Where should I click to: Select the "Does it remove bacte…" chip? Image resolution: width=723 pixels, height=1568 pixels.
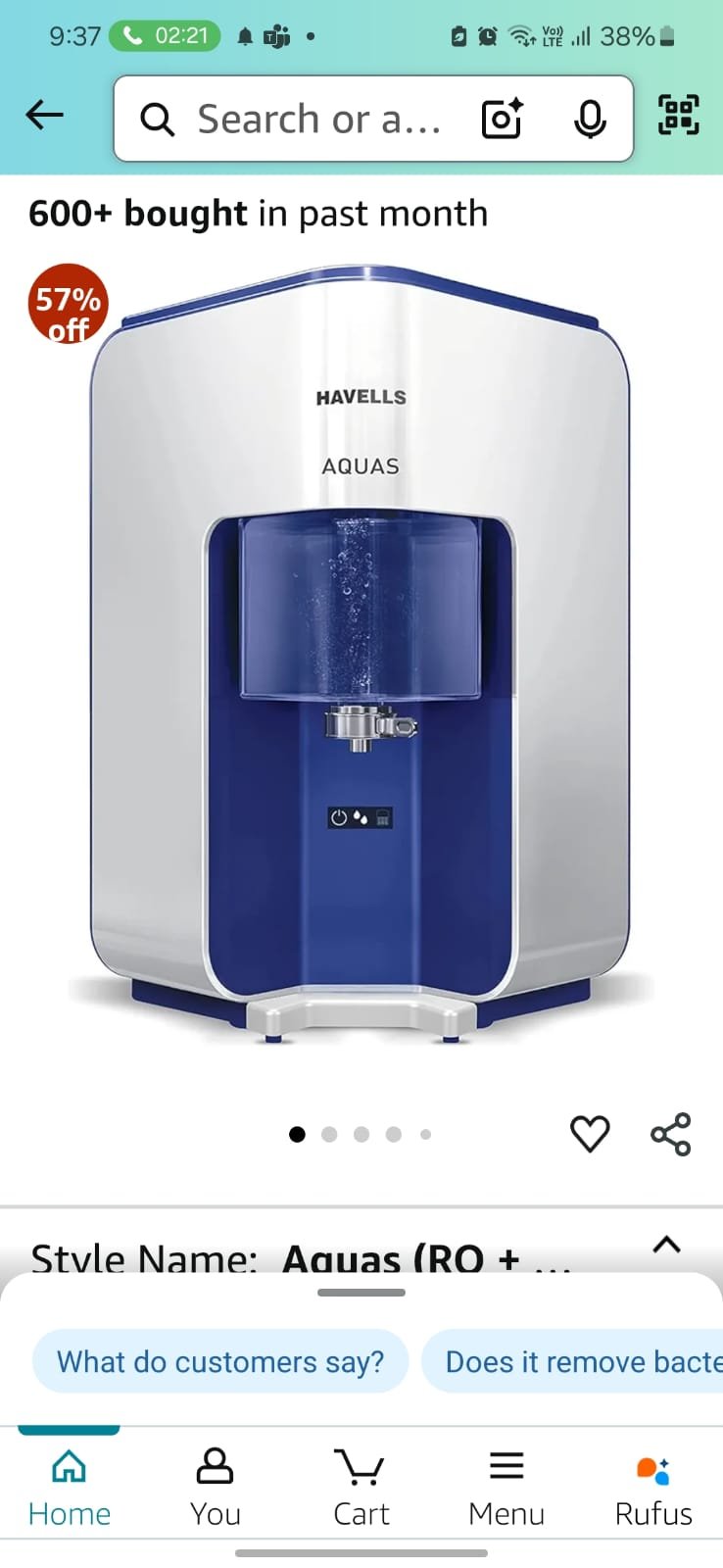tap(572, 1361)
